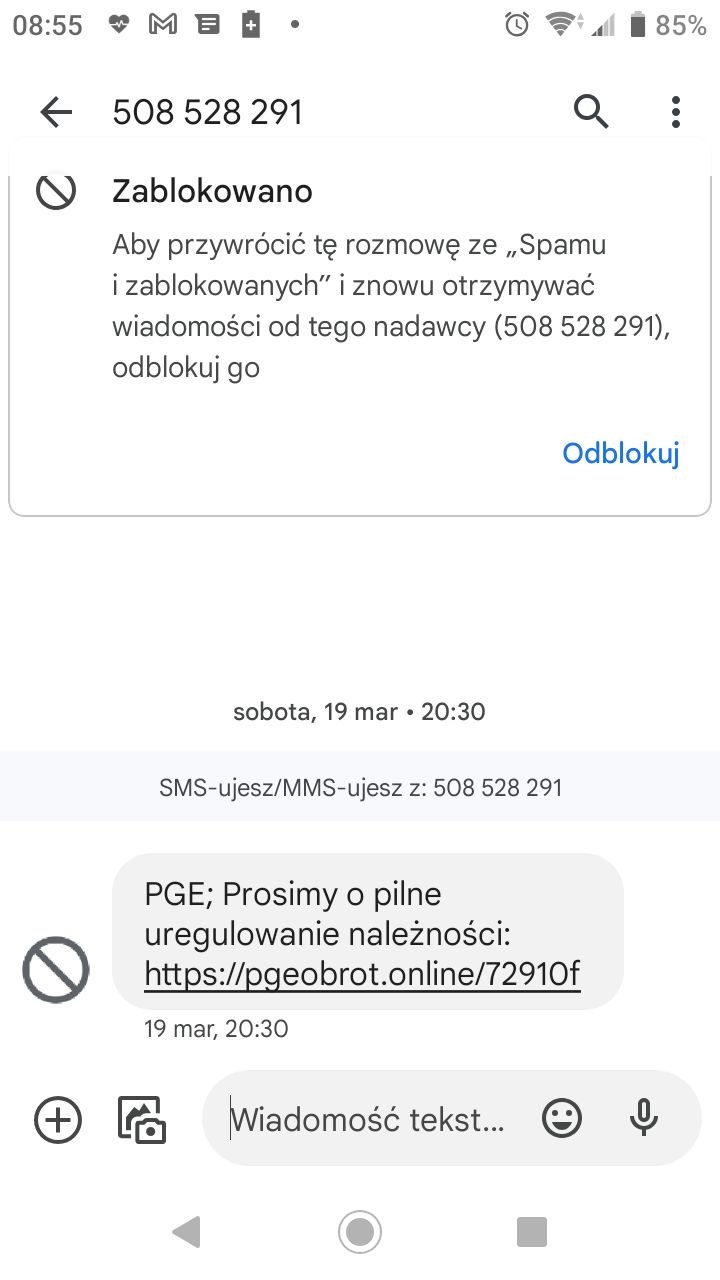Open the attachment plus icon
The image size is (720, 1280).
coord(57,1120)
